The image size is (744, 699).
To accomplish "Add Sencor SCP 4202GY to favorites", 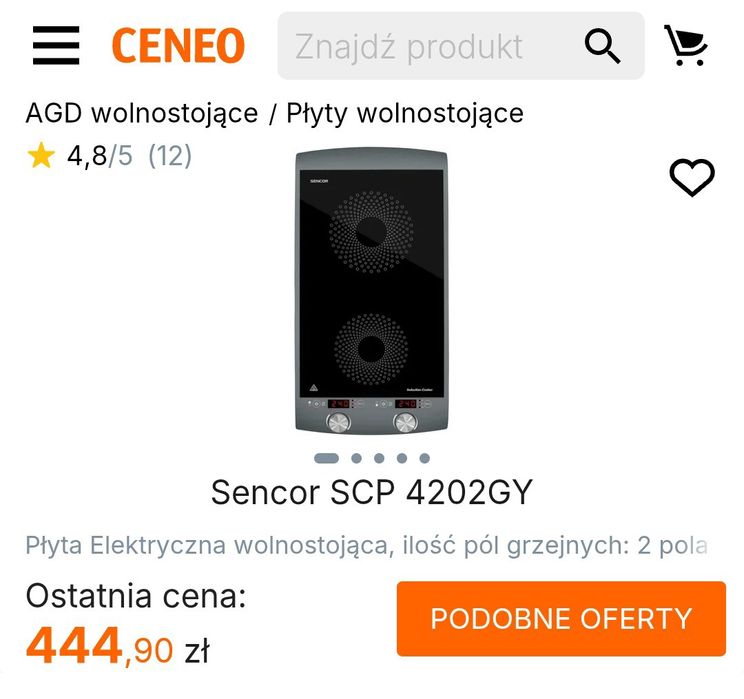I will pos(691,178).
